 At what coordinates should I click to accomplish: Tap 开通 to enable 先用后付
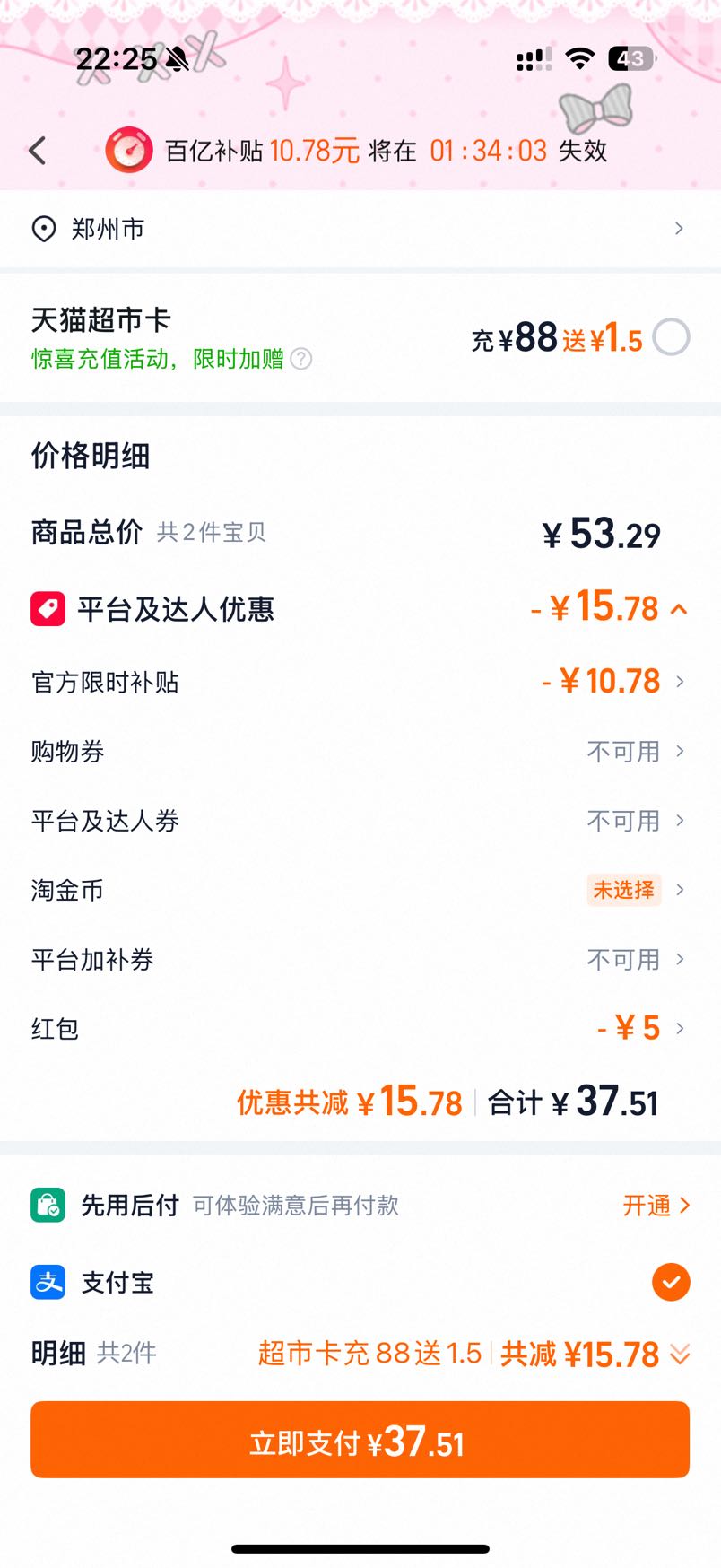tap(656, 1205)
